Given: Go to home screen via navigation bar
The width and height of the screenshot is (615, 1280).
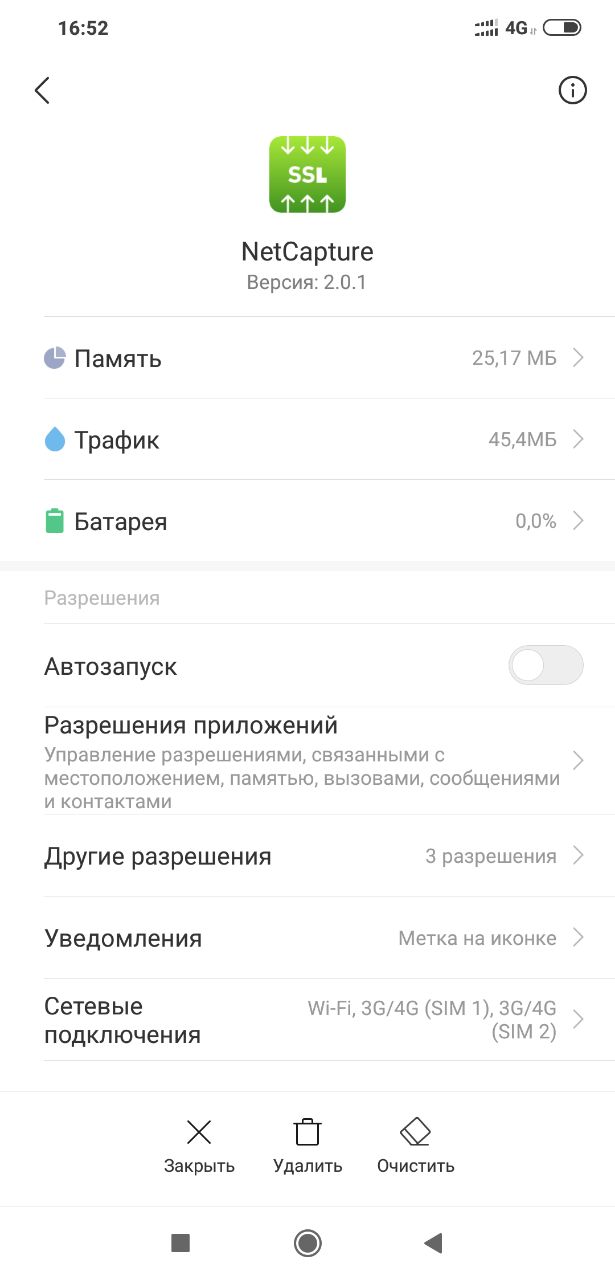Looking at the screenshot, I should (x=307, y=1243).
